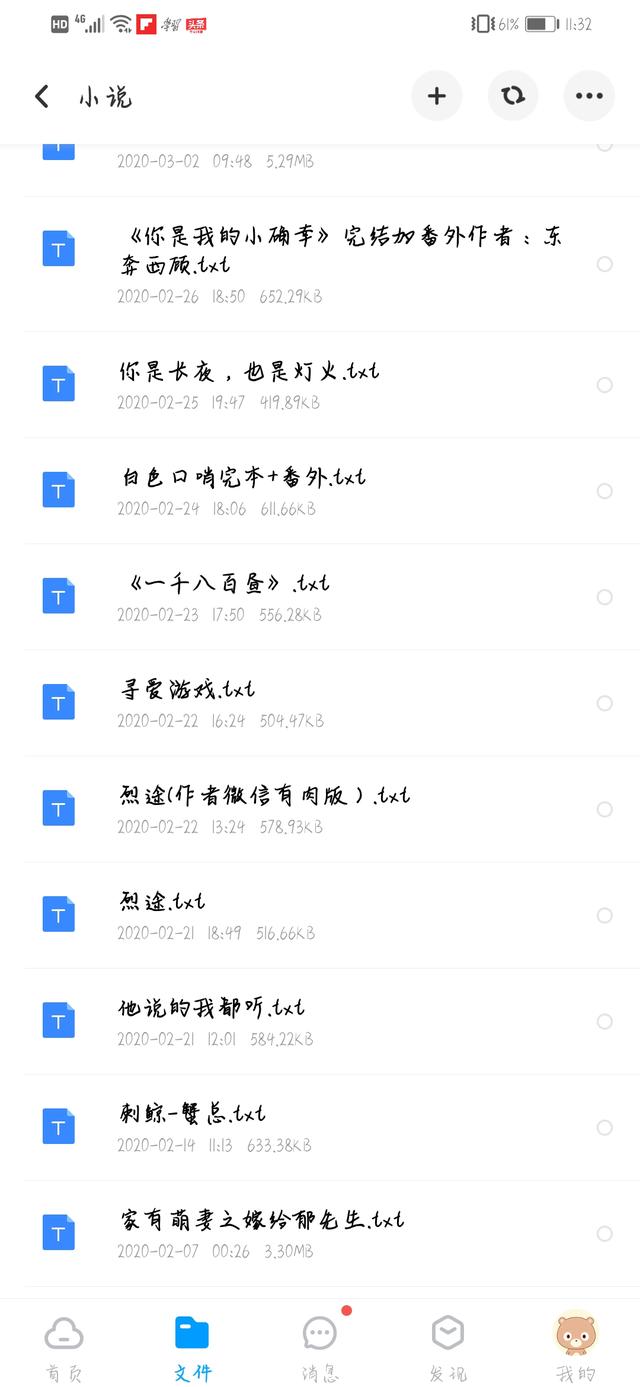Select checkbox for 烈途(作者微信有肉版).txt

point(604,809)
